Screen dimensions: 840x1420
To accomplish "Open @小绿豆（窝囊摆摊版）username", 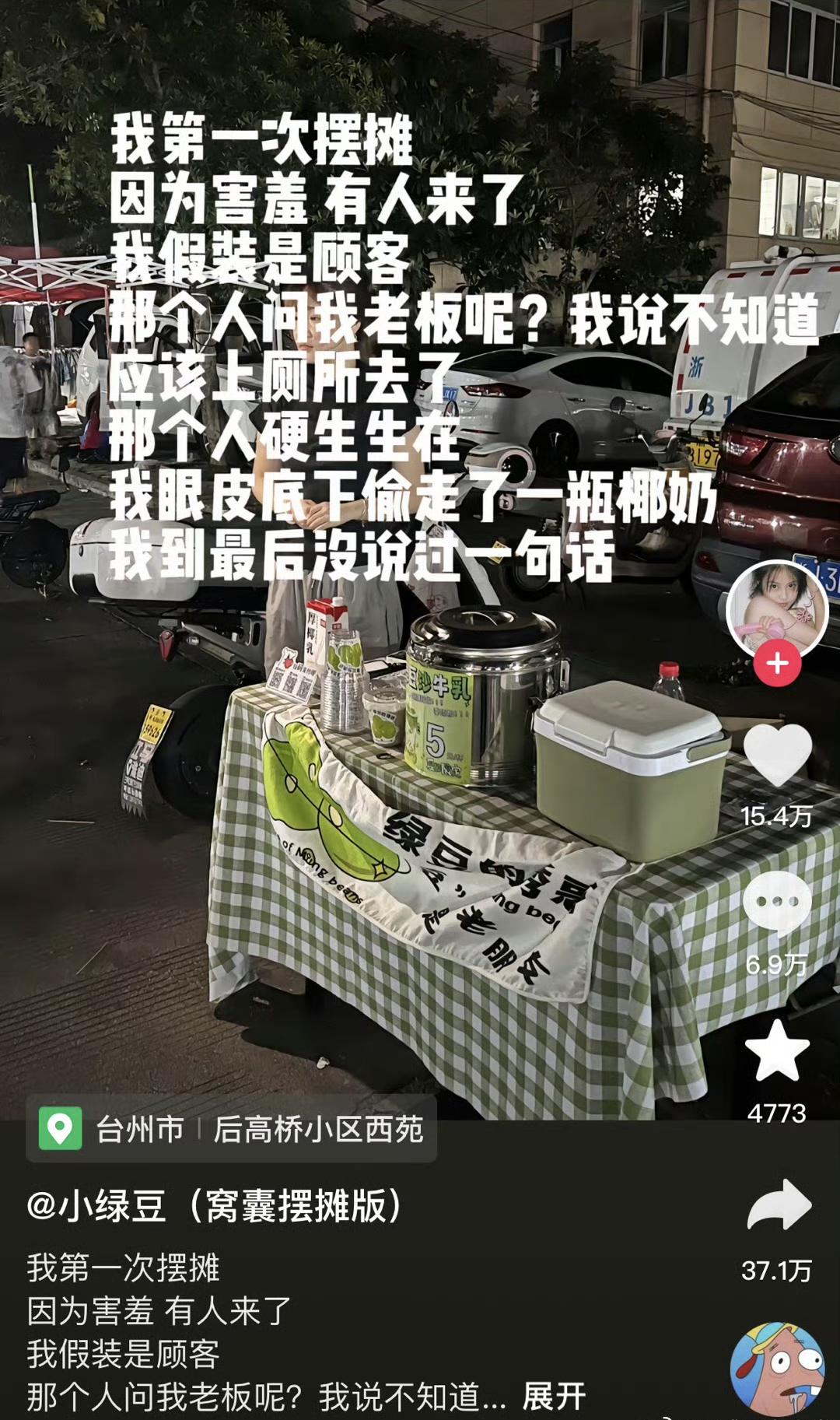I will tap(215, 1206).
